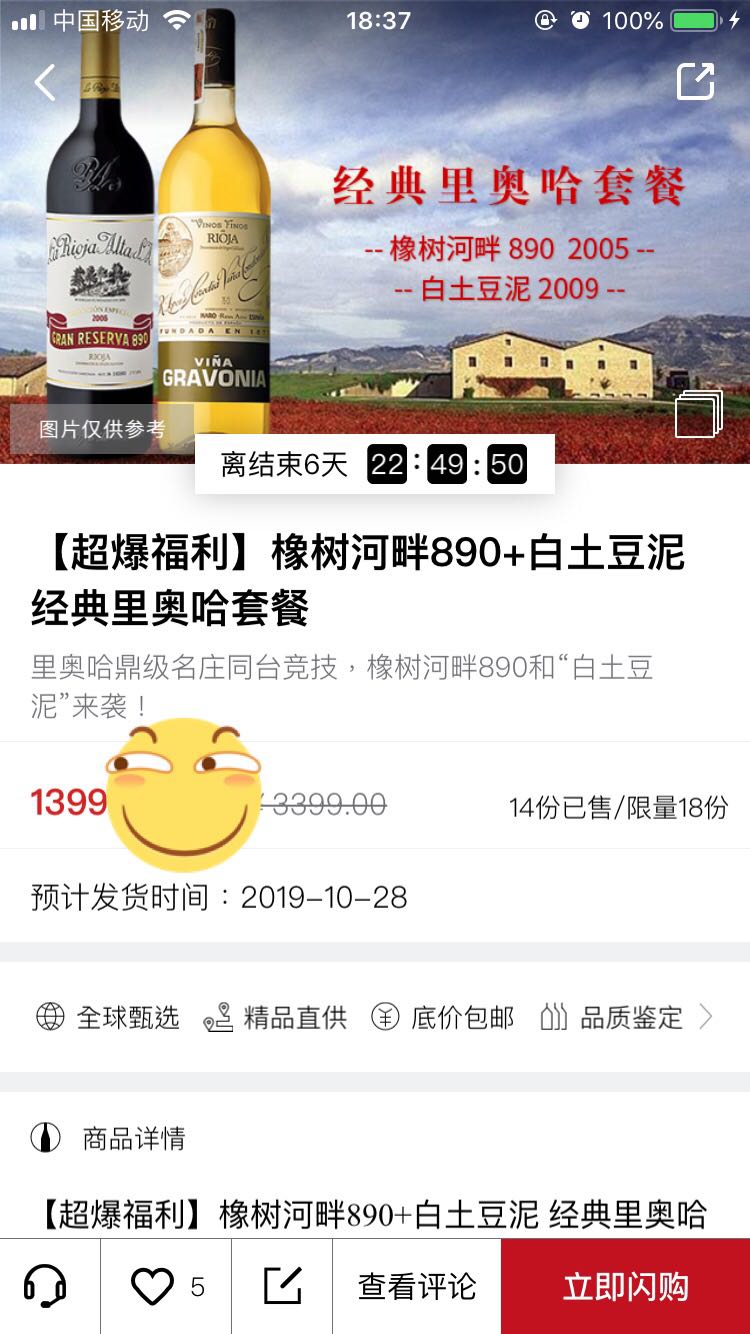Open the product image gallery icon
This screenshot has width=750, height=1334.
tap(698, 413)
